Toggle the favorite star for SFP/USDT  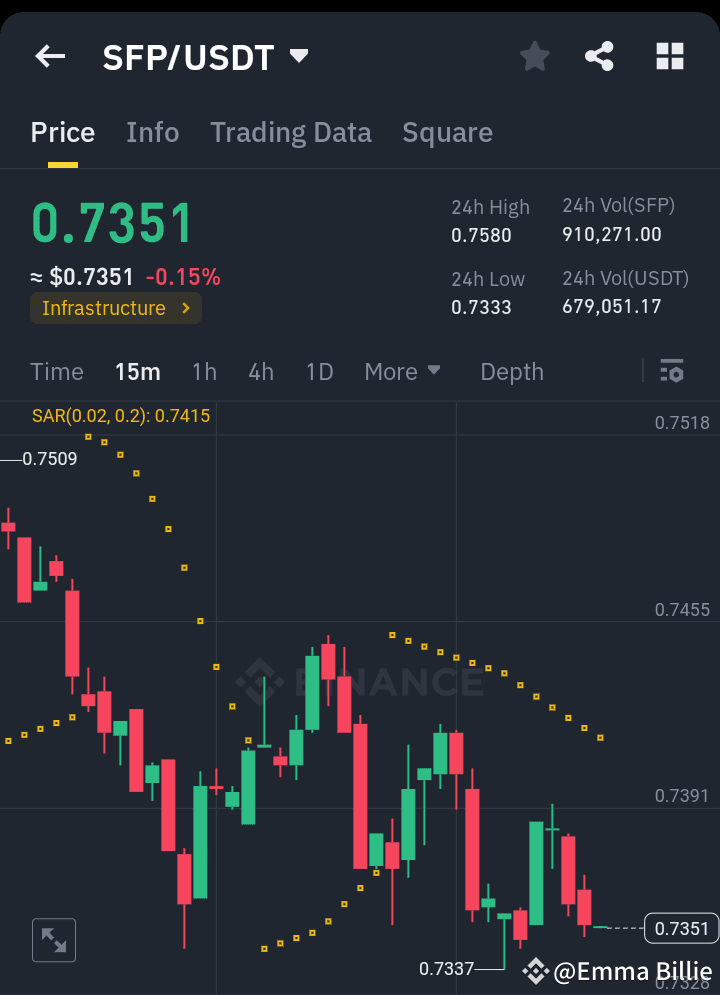(534, 57)
